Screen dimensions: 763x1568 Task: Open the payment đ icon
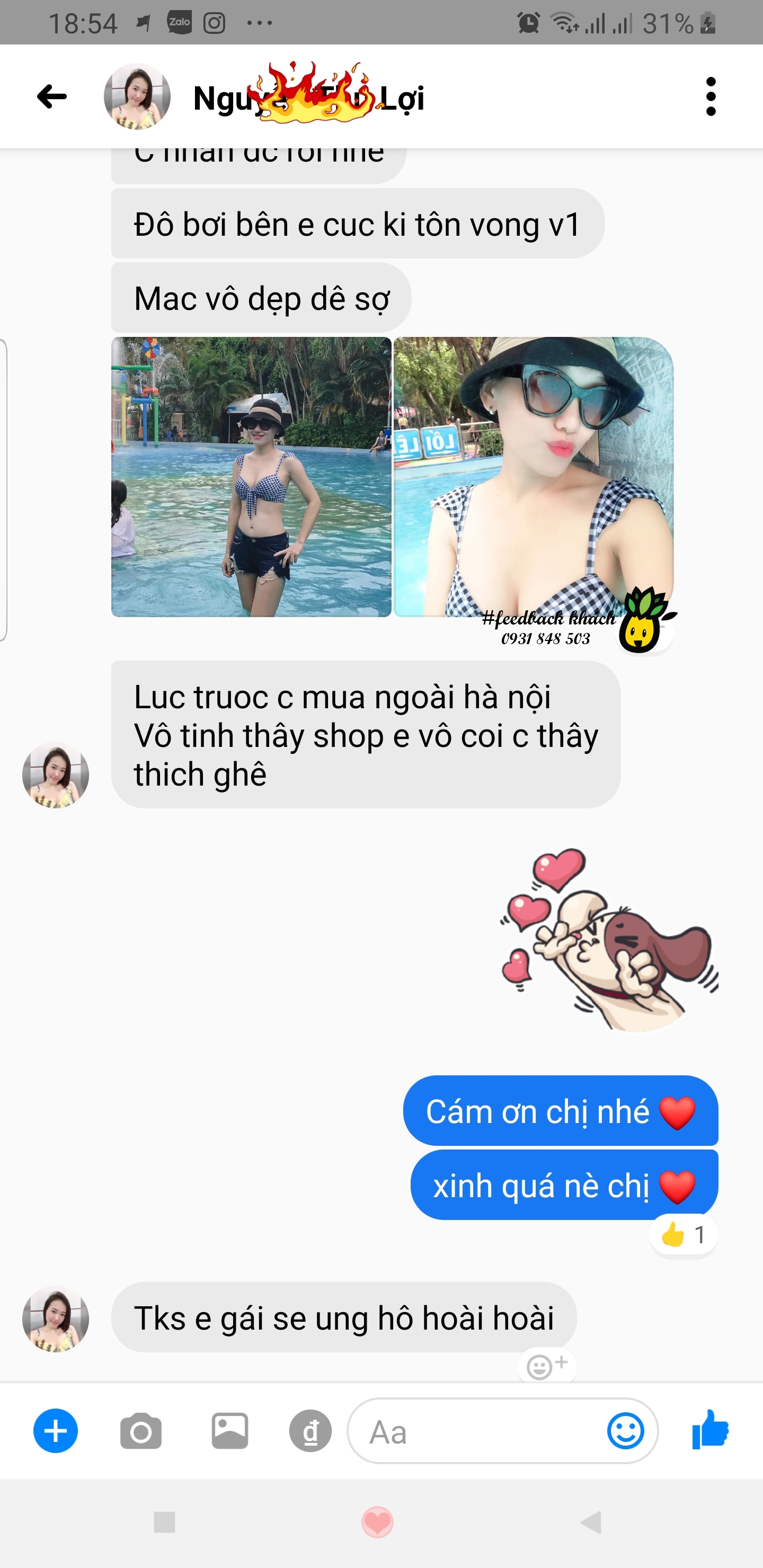pyautogui.click(x=310, y=1430)
